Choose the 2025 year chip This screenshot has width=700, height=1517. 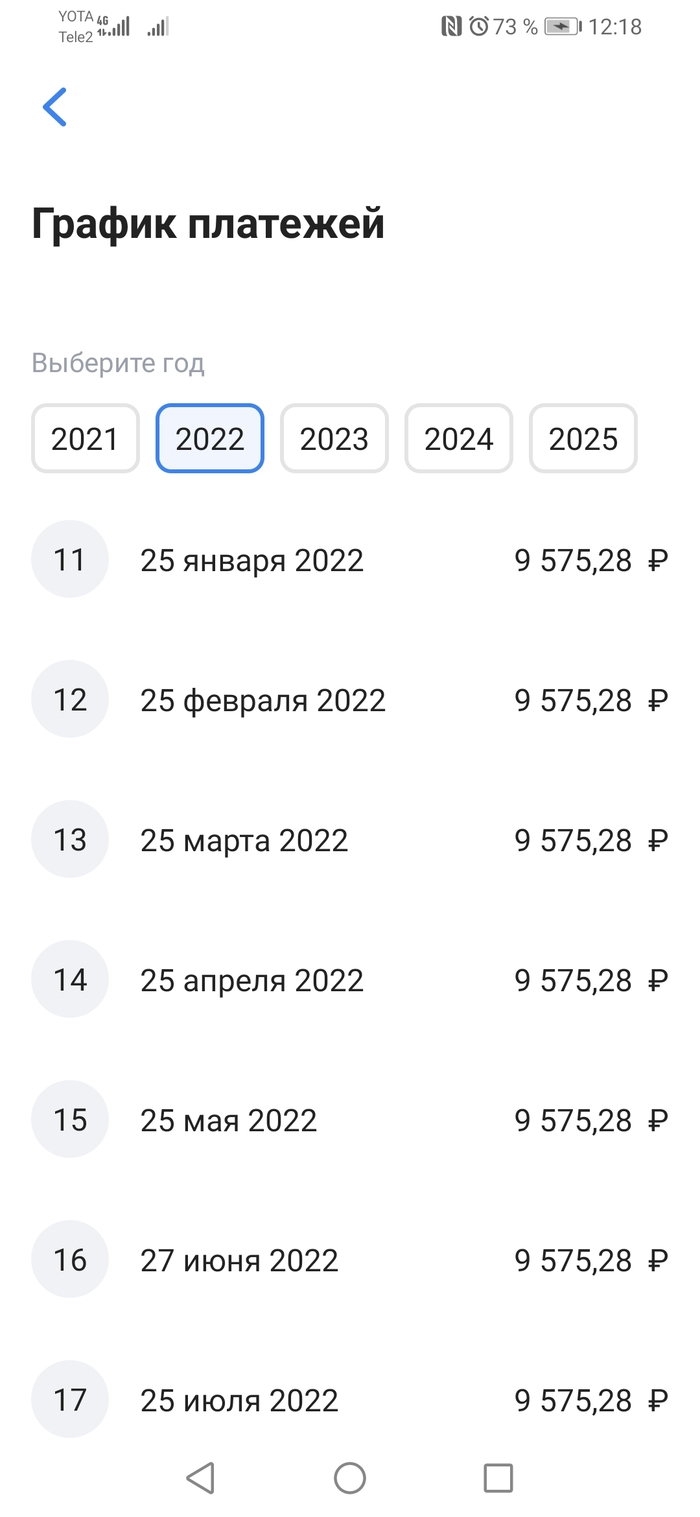click(x=583, y=438)
